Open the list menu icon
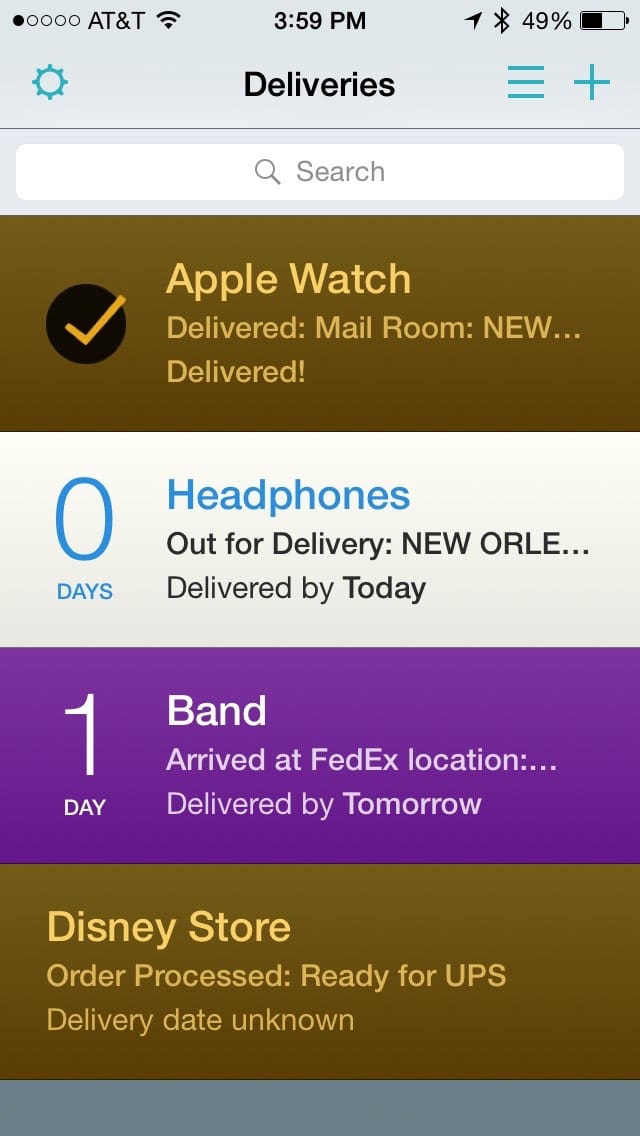640x1136 pixels. click(x=525, y=83)
